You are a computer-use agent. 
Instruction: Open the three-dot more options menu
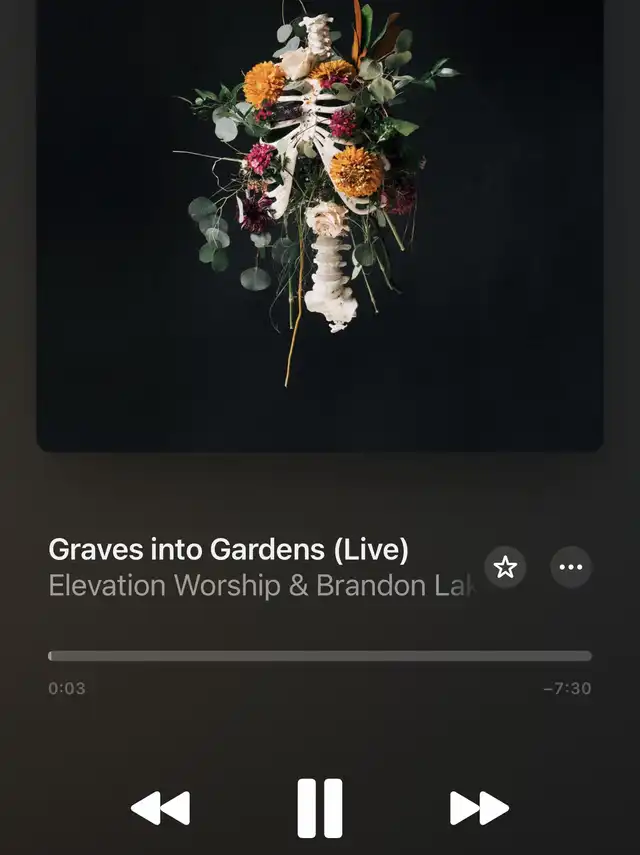click(571, 568)
